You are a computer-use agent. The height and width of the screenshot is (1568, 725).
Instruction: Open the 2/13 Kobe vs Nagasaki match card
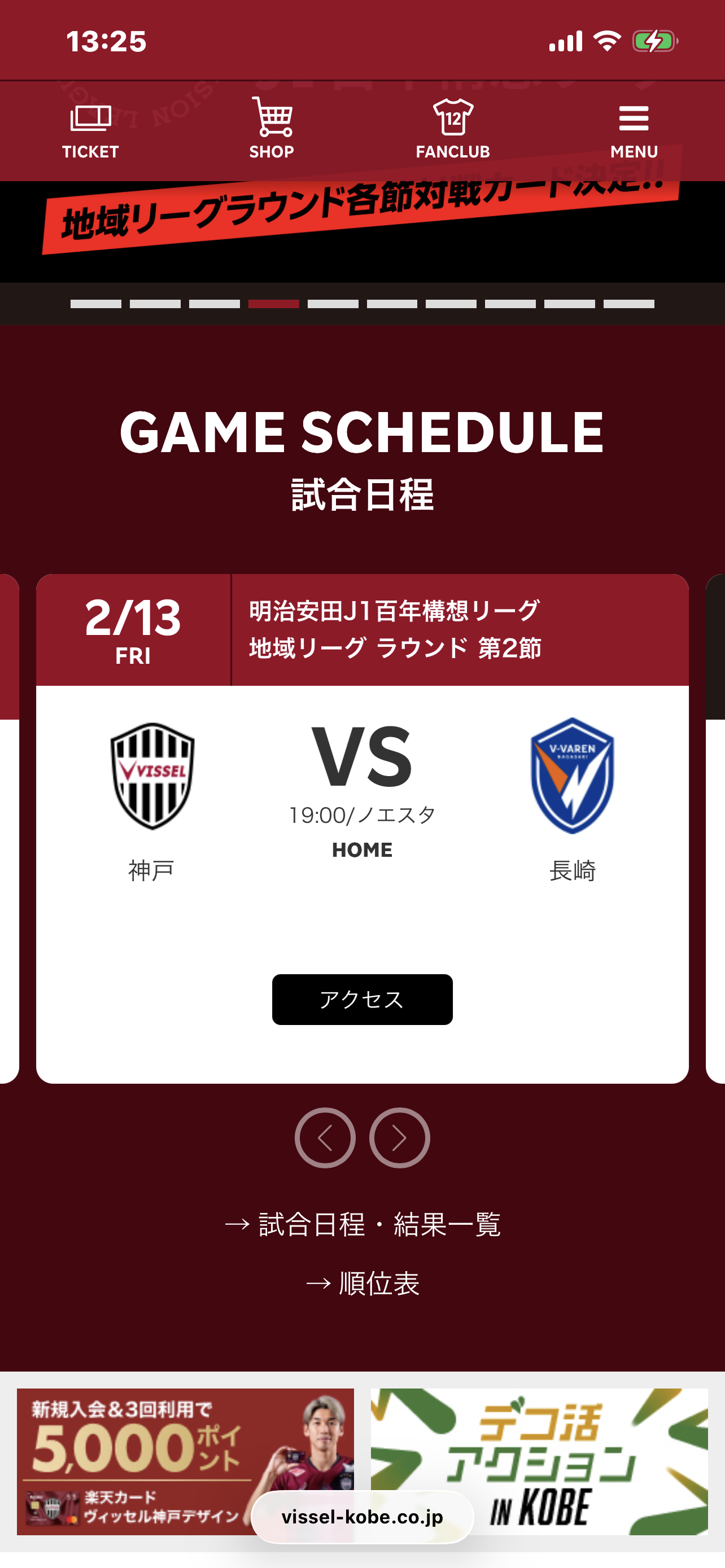tap(362, 791)
